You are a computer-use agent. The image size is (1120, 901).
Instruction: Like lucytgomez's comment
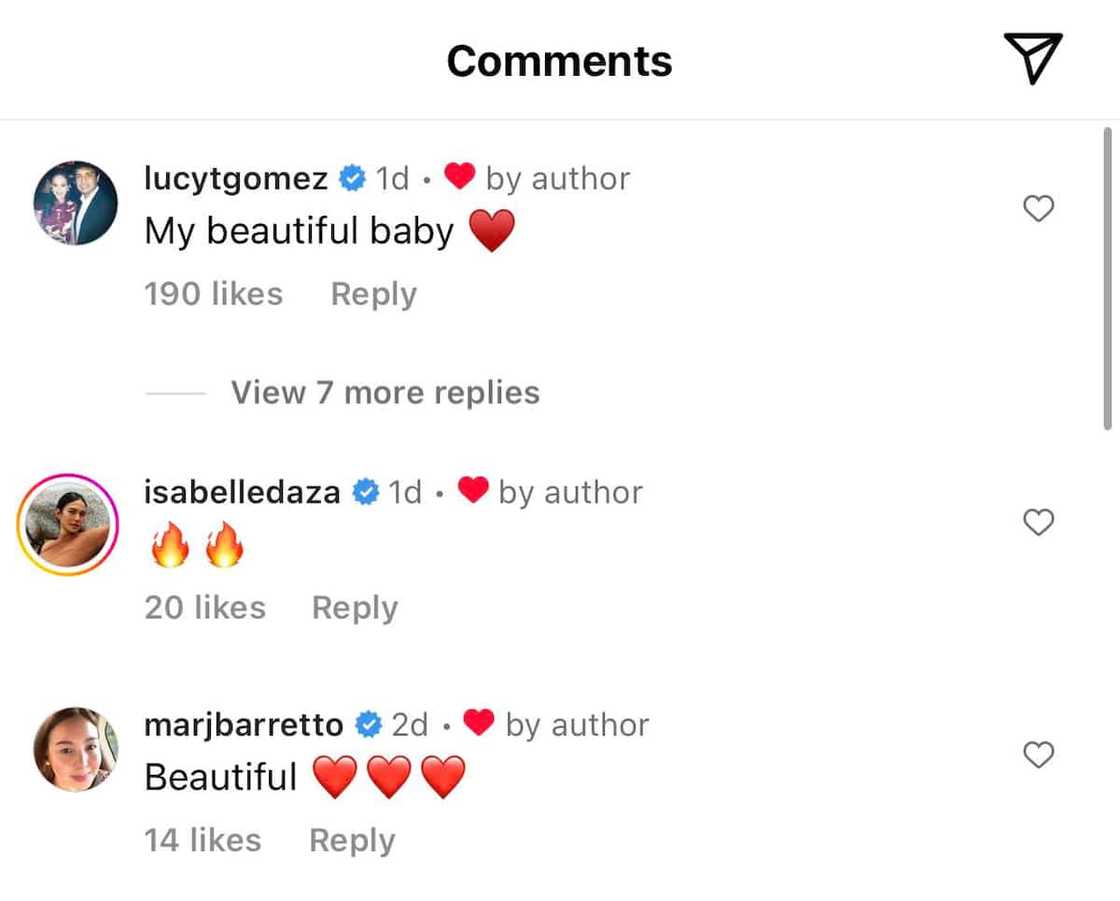[1039, 209]
